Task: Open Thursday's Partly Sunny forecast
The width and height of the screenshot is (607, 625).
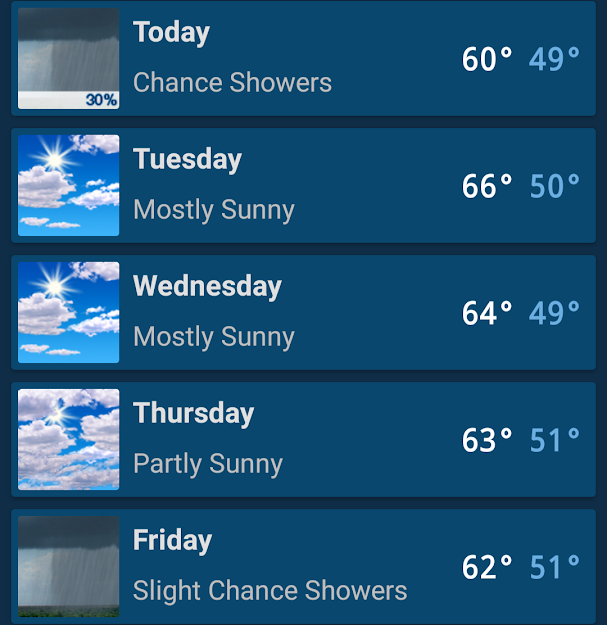Action: 303,439
